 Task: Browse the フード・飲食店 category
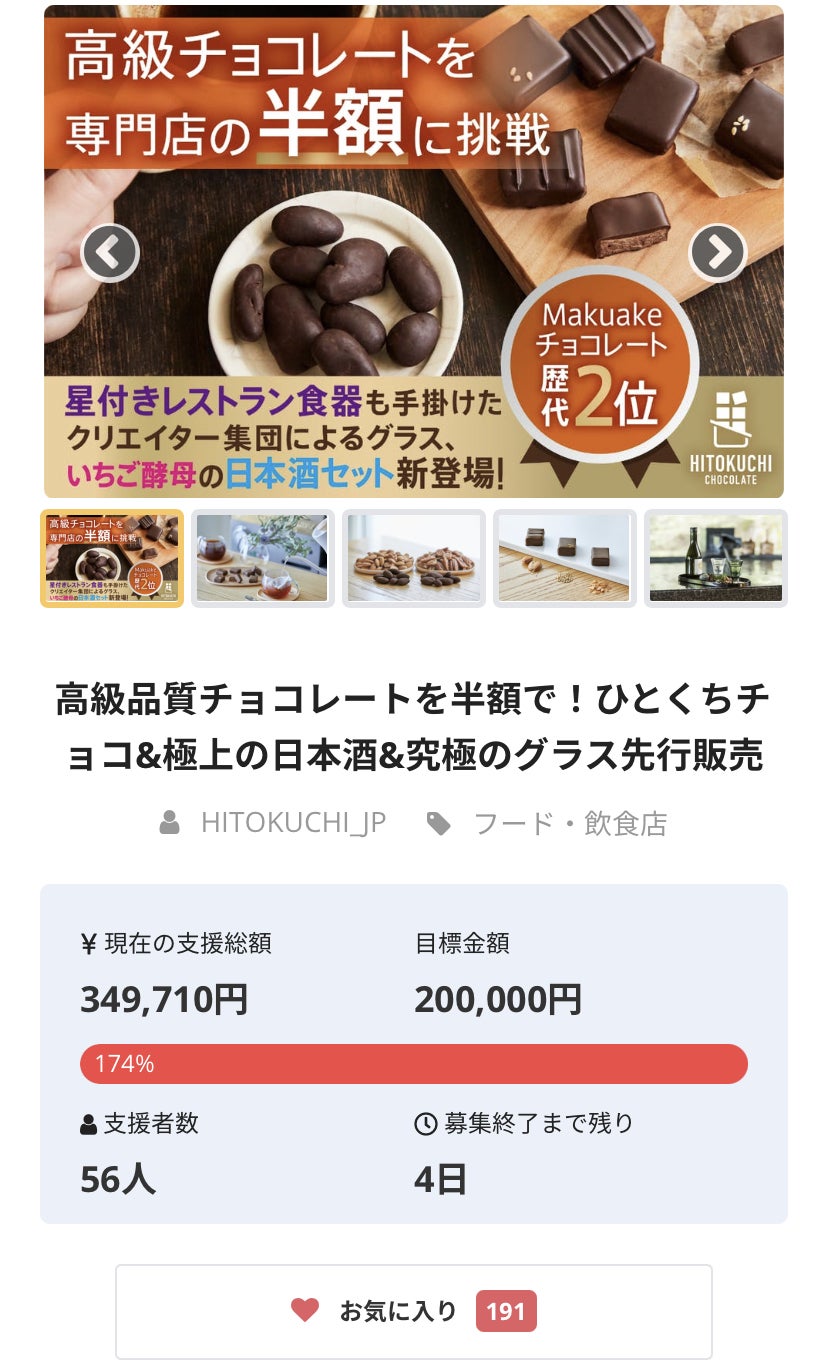(x=569, y=823)
